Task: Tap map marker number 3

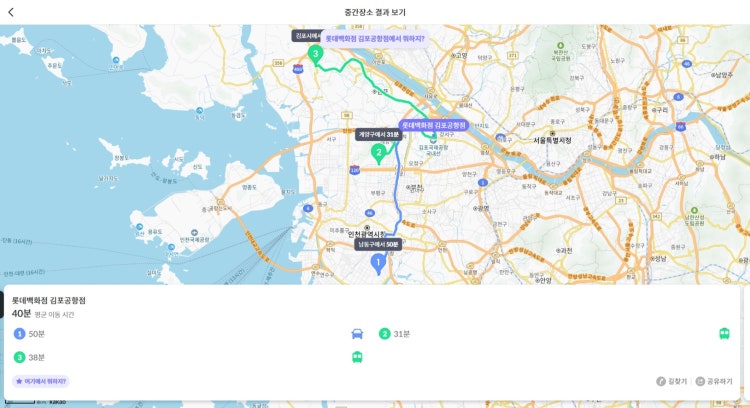Action: pyautogui.click(x=315, y=54)
